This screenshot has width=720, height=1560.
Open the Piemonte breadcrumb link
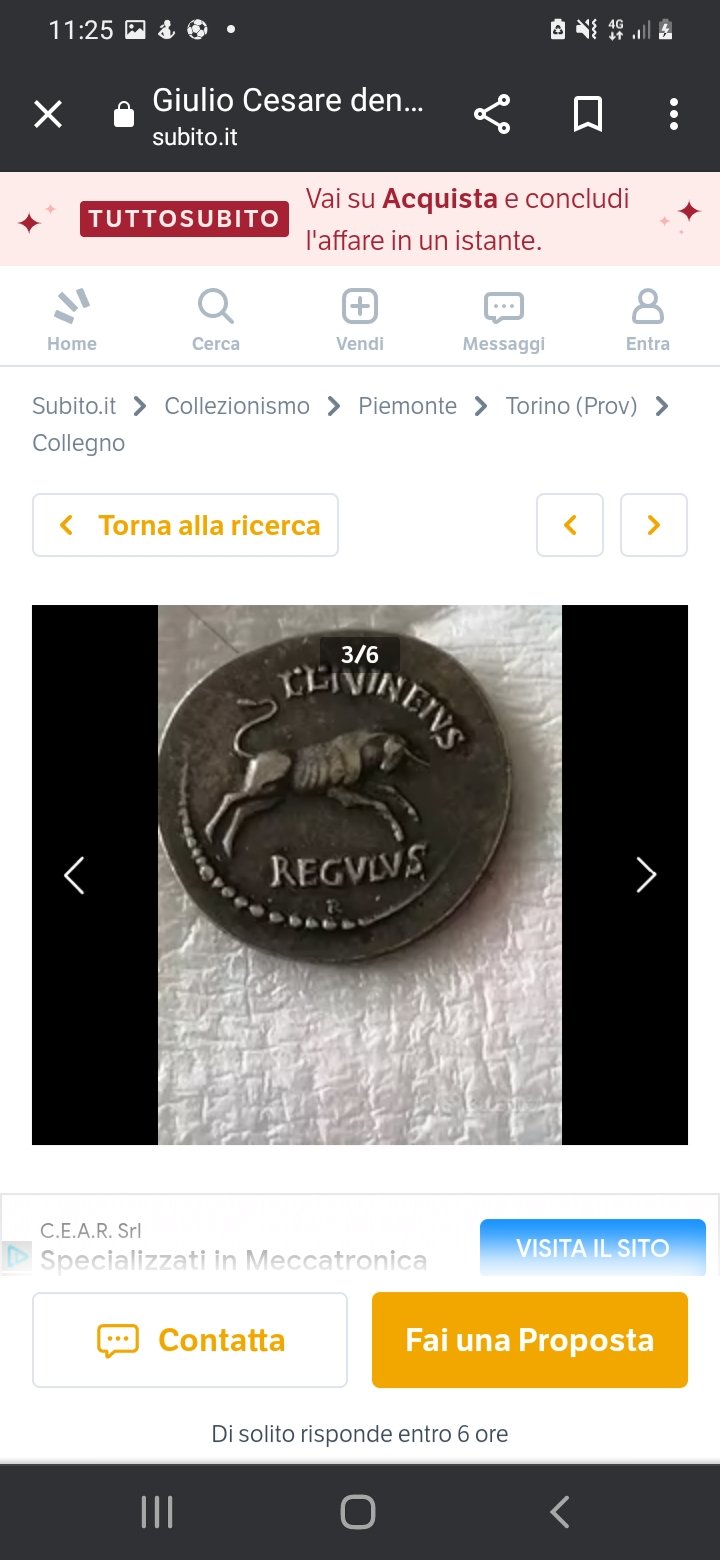[x=408, y=406]
